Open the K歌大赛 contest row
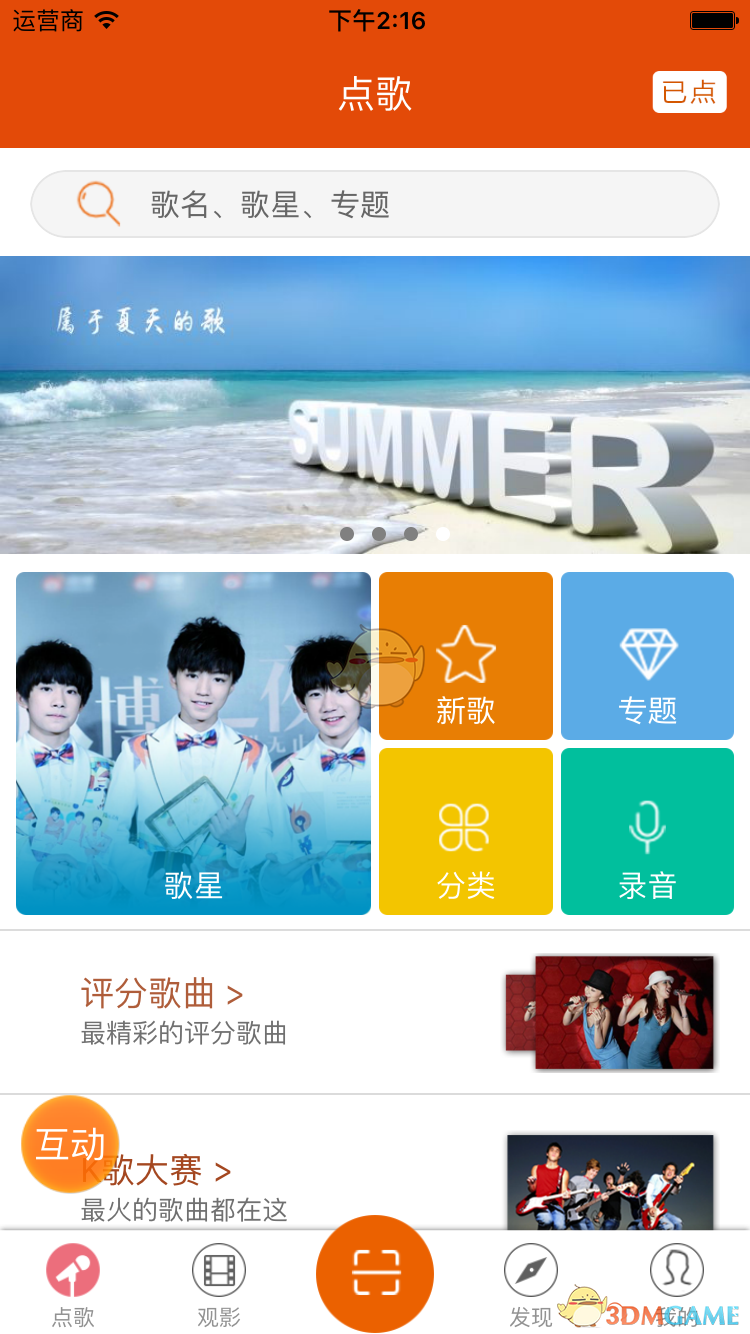This screenshot has width=750, height=1334. [375, 1170]
